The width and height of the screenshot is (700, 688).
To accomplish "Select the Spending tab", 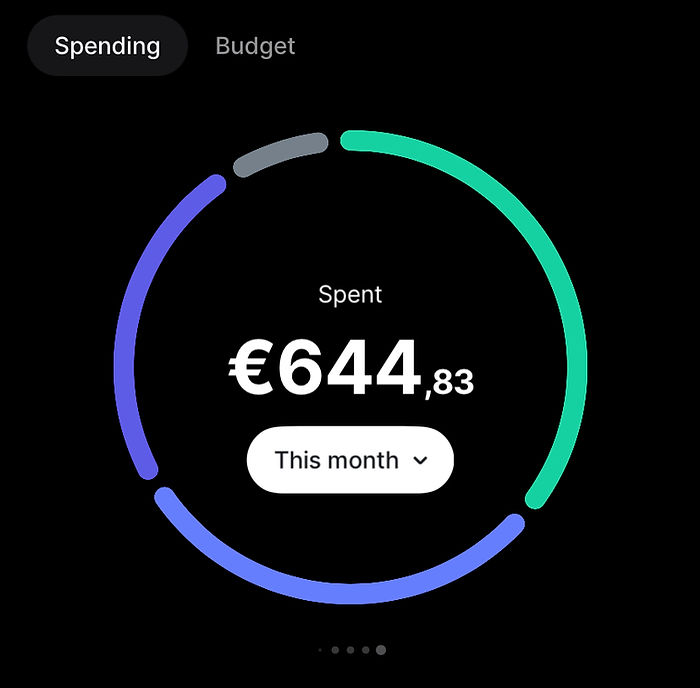I will (x=107, y=46).
